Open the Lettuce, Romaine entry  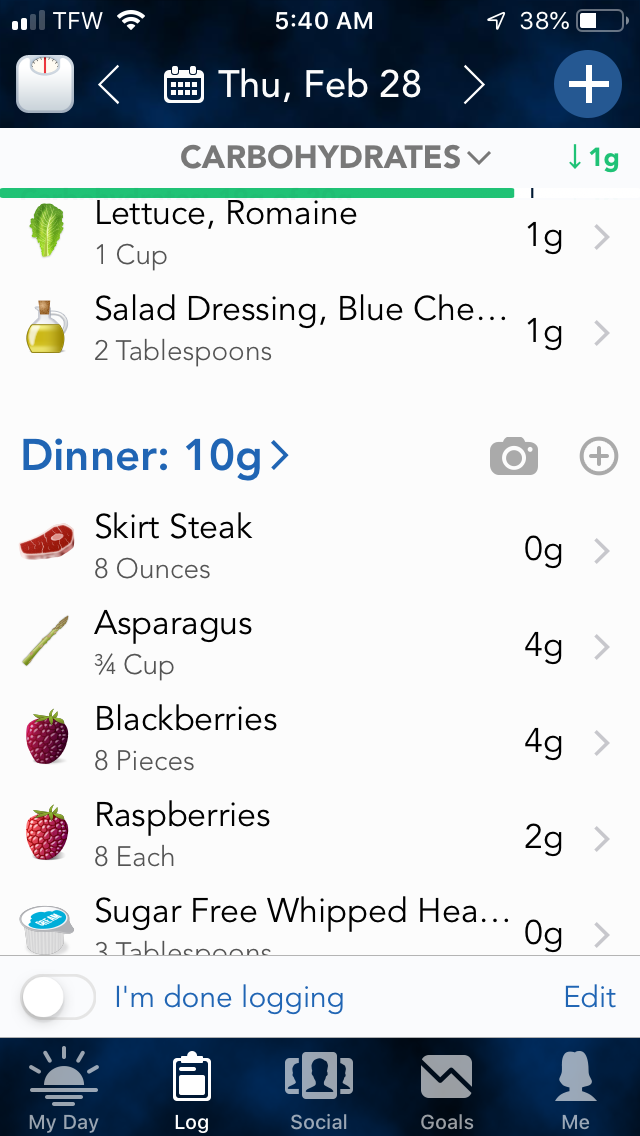[x=320, y=233]
